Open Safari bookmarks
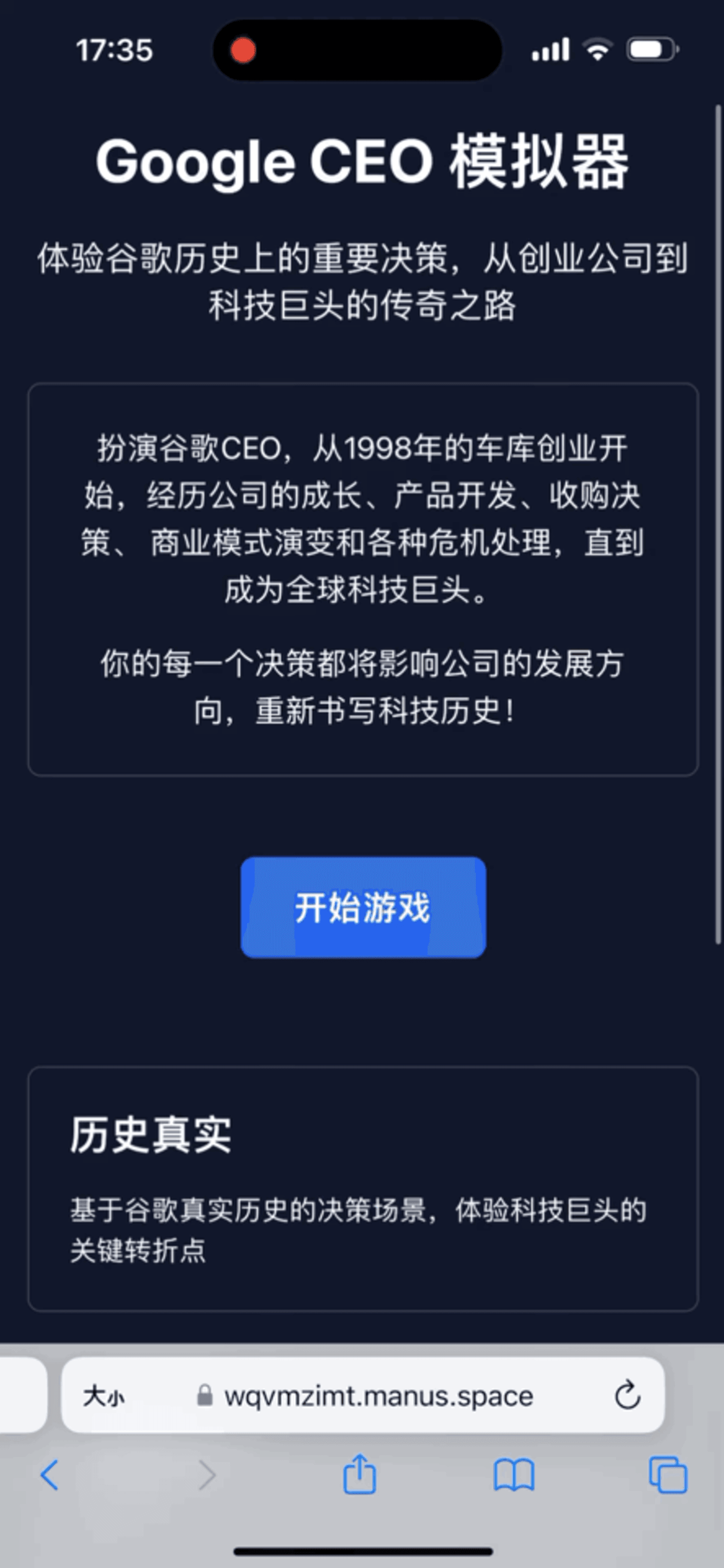Screen dimensions: 724x1568 coord(513,1475)
